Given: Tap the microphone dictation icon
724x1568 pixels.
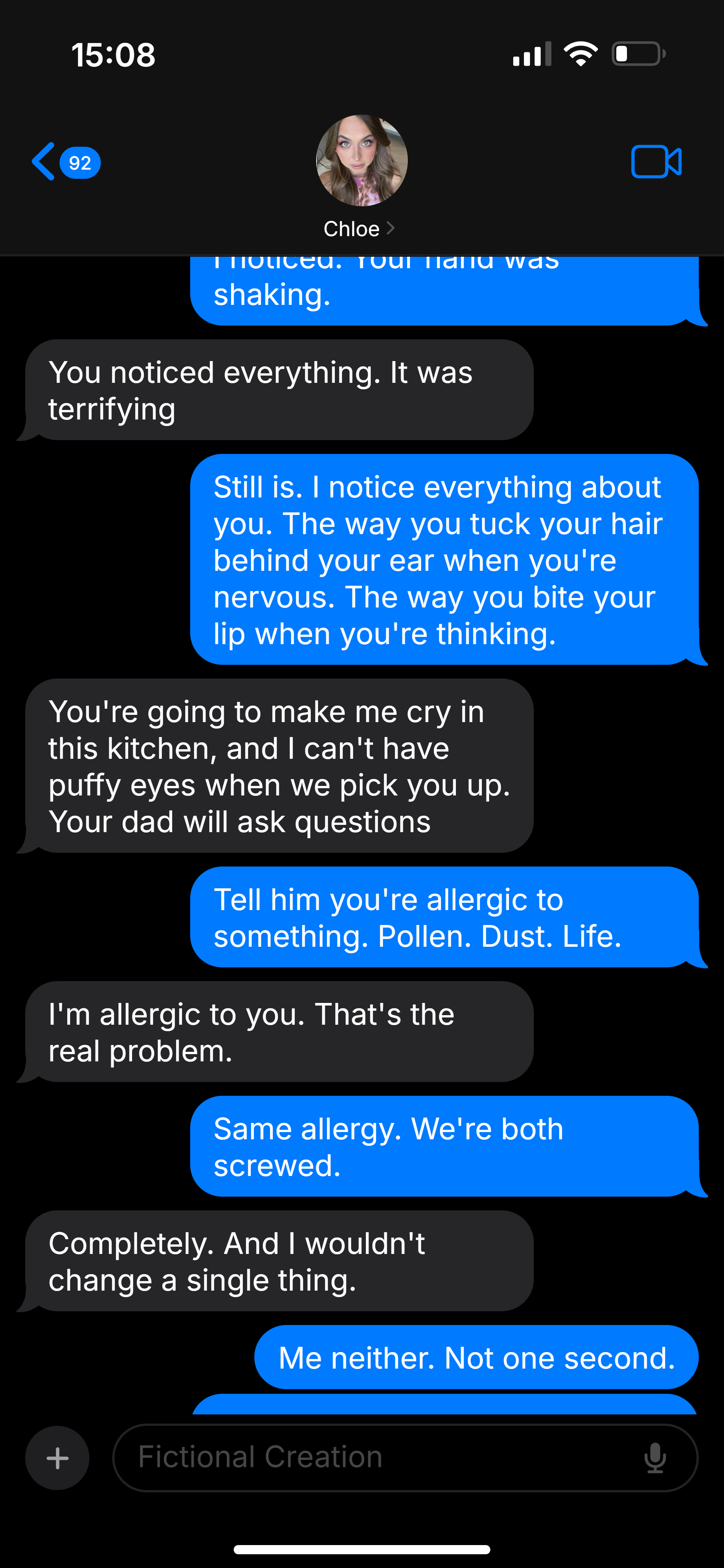Looking at the screenshot, I should point(655,1458).
